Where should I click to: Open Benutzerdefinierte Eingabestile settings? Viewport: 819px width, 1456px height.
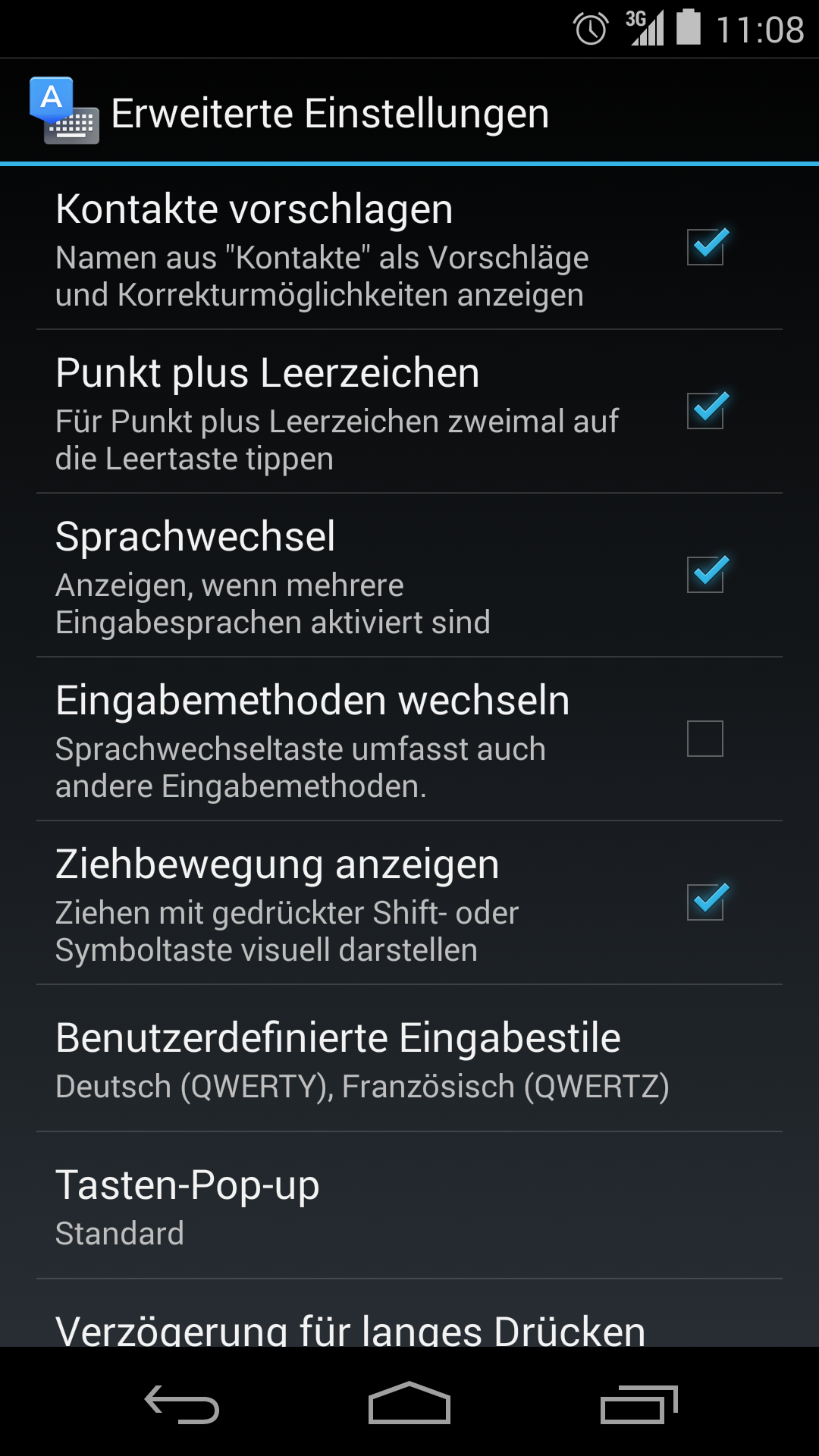click(409, 1059)
